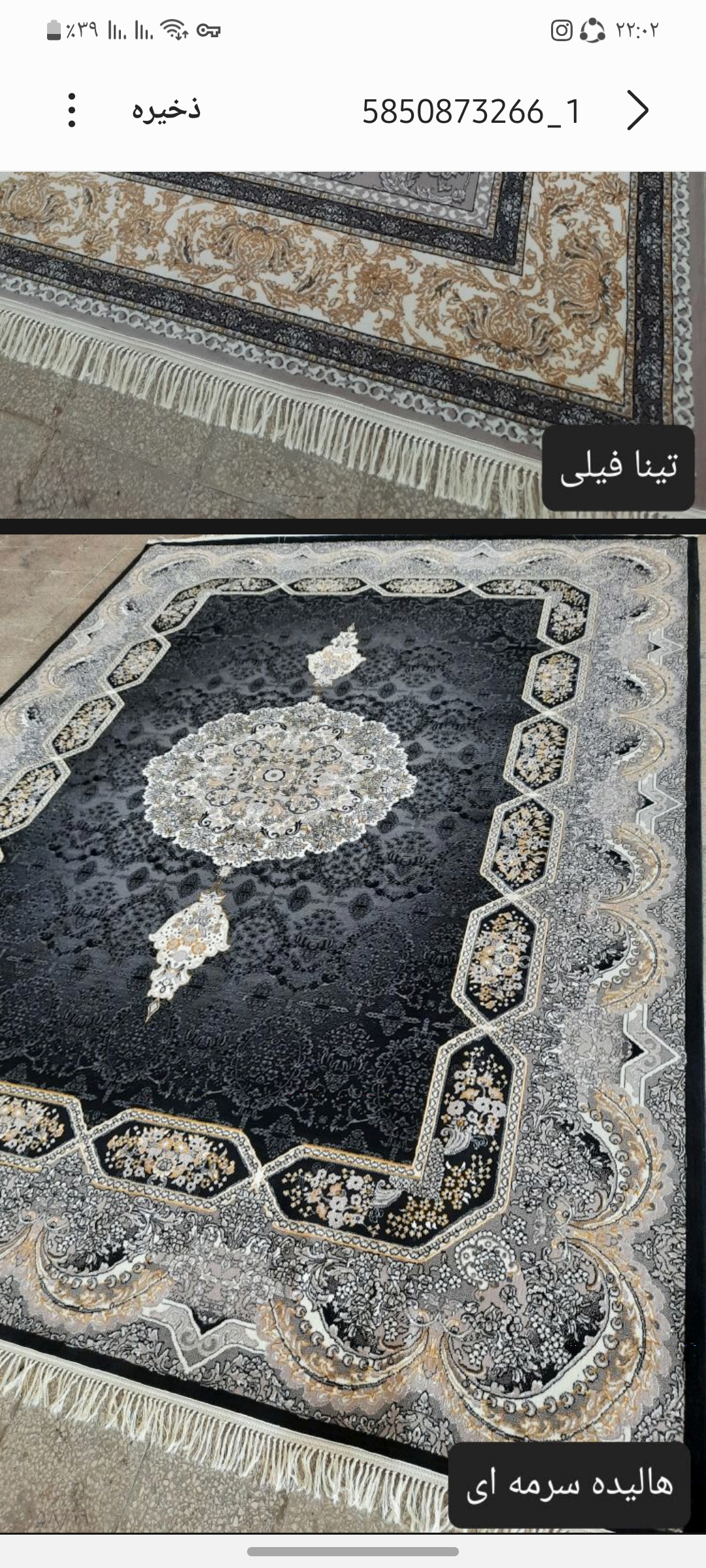This screenshot has height=1568, width=706.
Task: Open the three-dot overflow menu
Action: 72,110
